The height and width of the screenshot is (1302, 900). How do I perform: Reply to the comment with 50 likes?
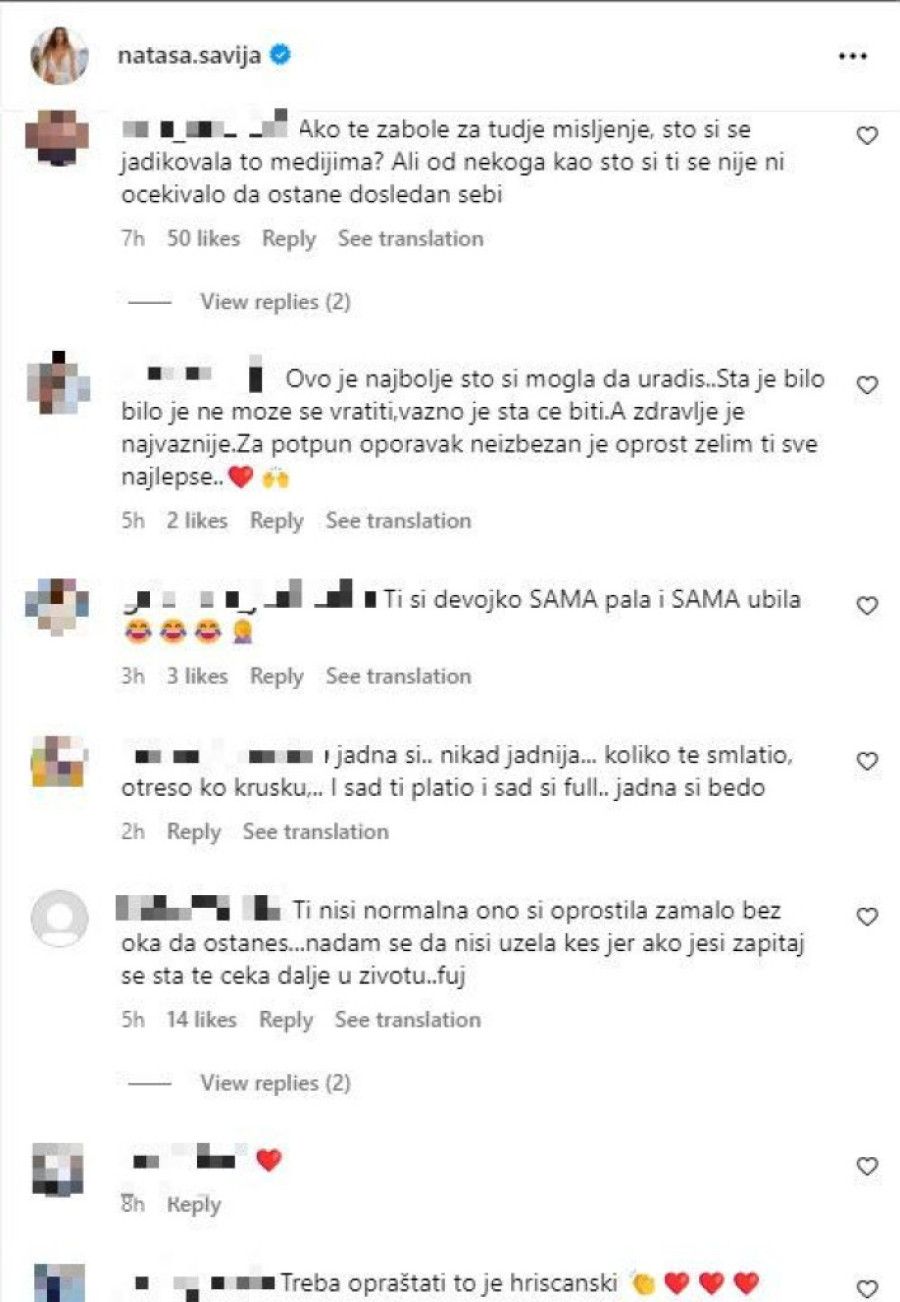pyautogui.click(x=288, y=239)
